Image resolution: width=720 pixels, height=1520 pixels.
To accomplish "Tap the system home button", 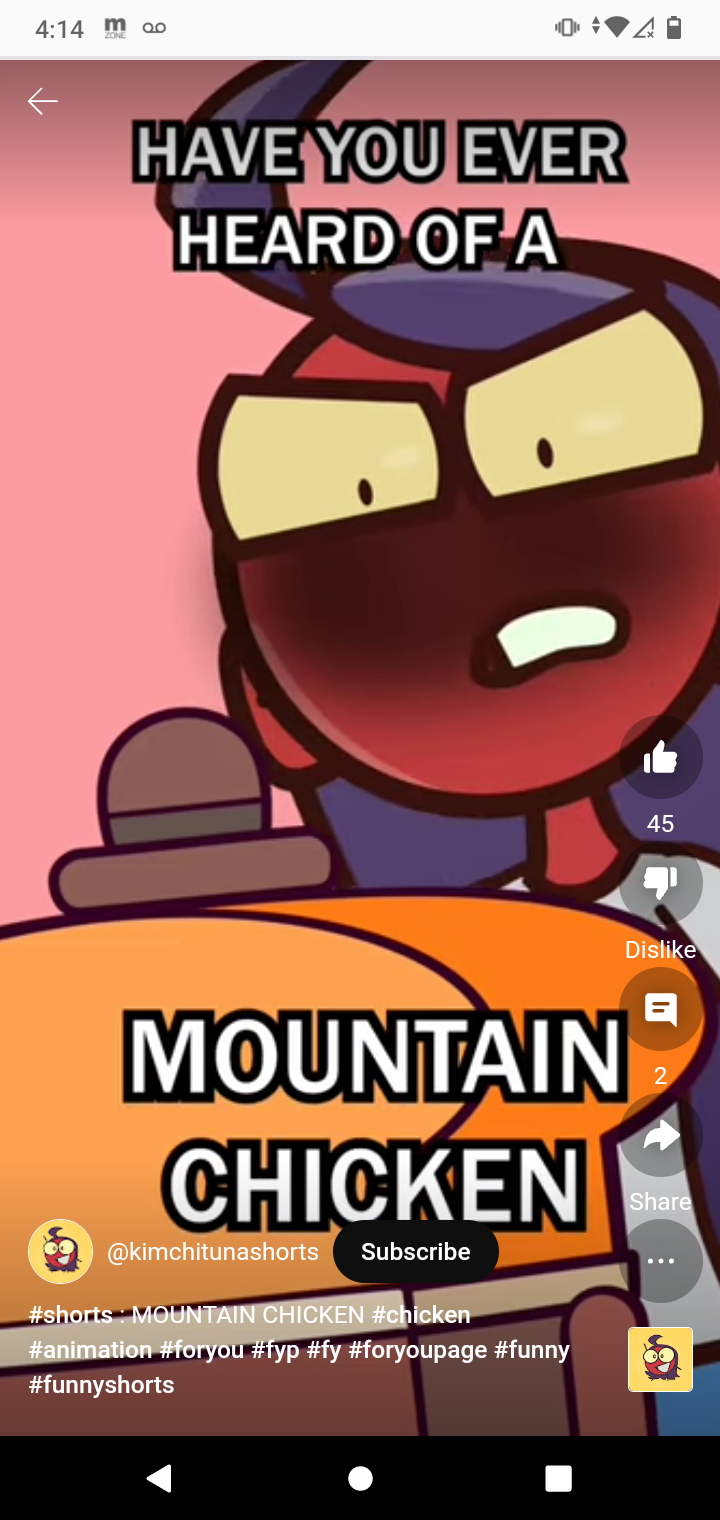I will pyautogui.click(x=360, y=1478).
